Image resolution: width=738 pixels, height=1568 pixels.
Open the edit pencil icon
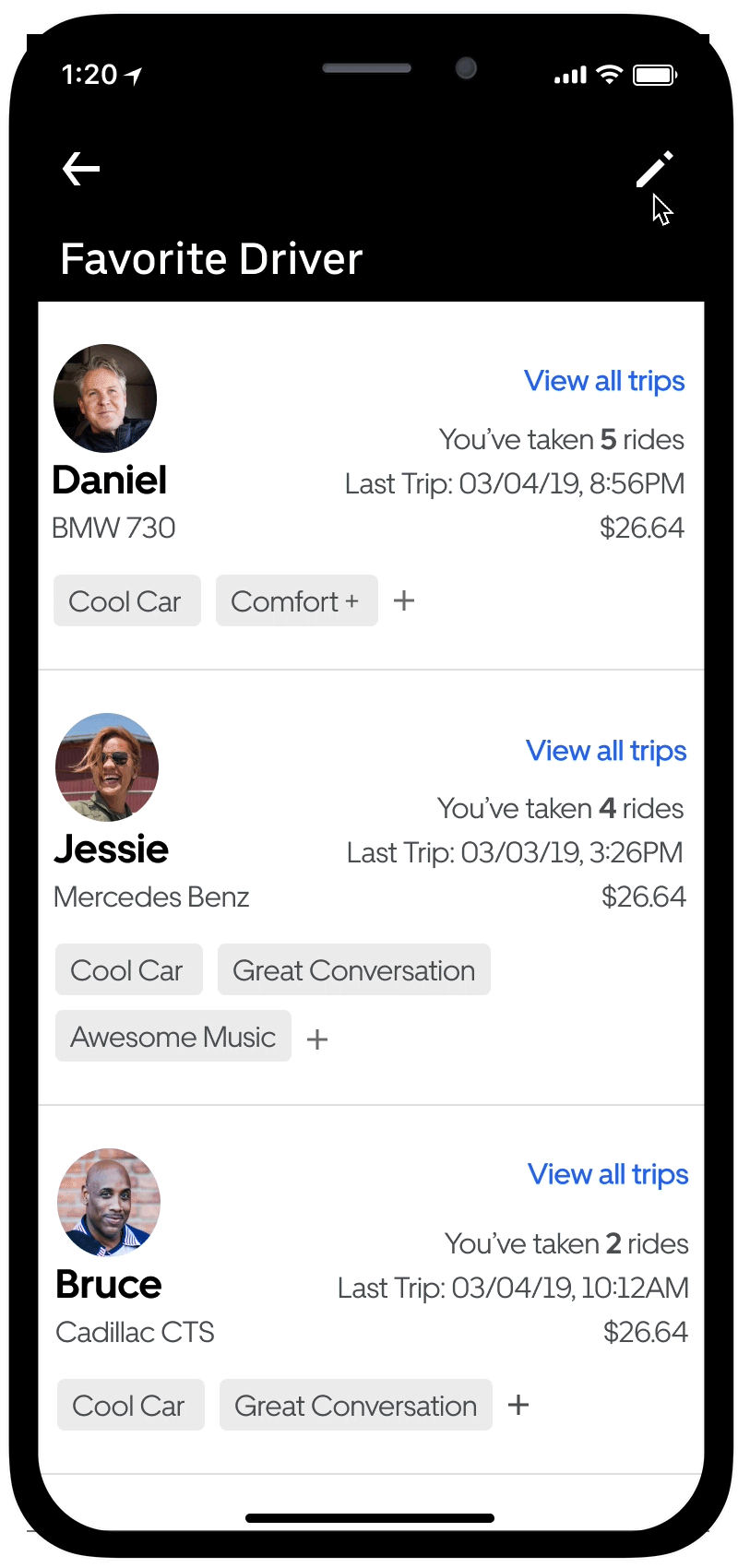tap(654, 169)
